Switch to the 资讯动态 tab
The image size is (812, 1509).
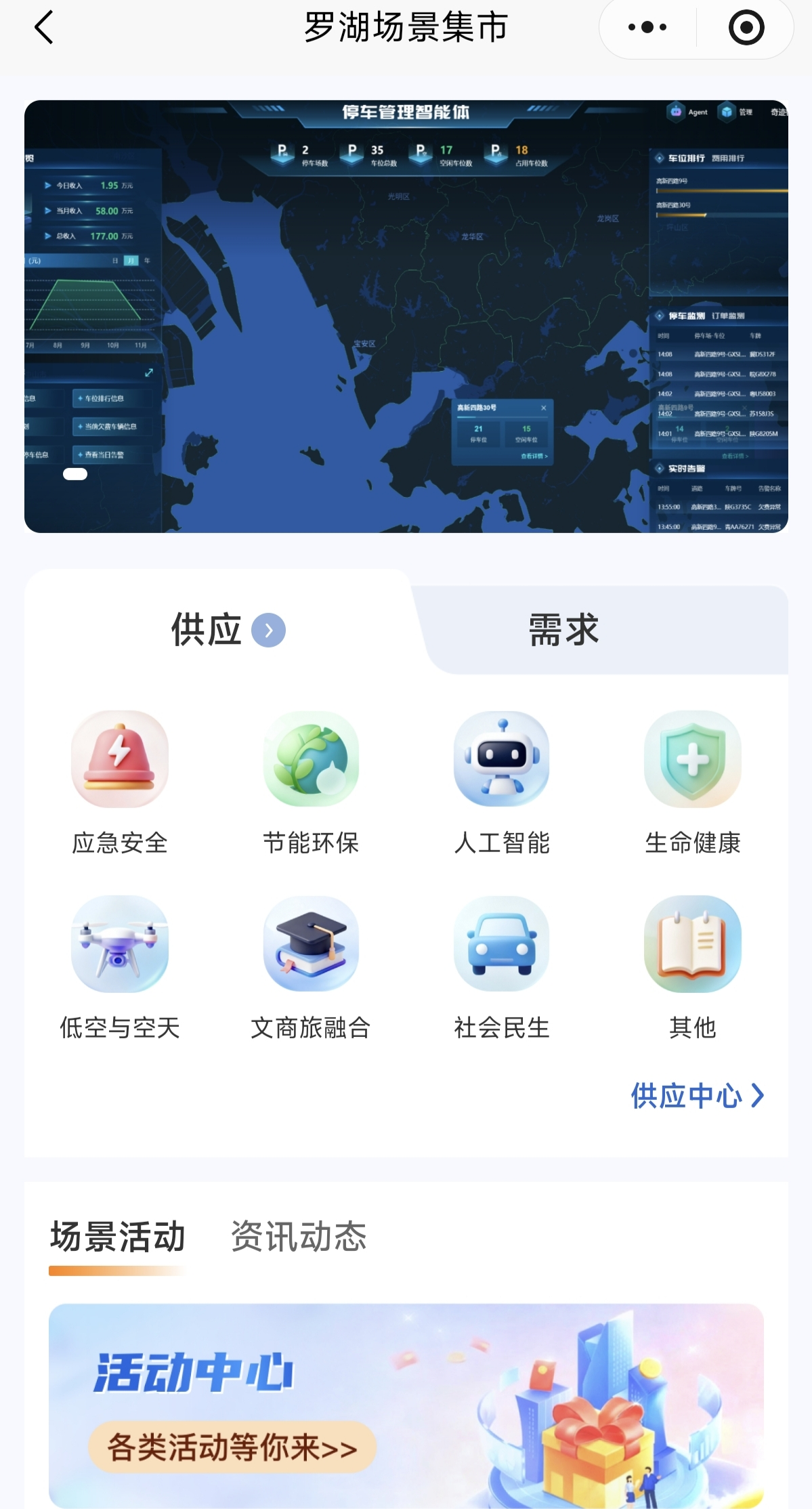point(299,1237)
